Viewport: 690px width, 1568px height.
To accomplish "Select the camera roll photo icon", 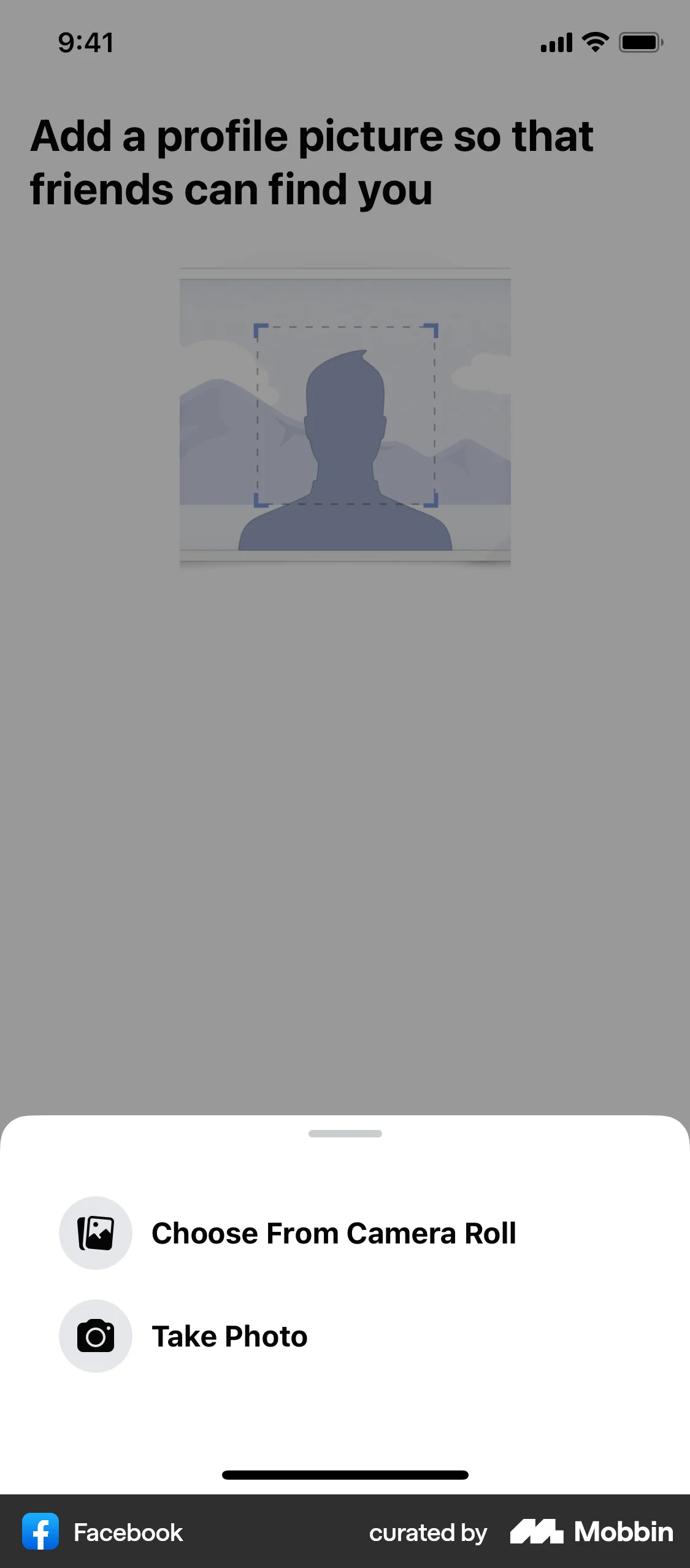I will [x=95, y=1232].
